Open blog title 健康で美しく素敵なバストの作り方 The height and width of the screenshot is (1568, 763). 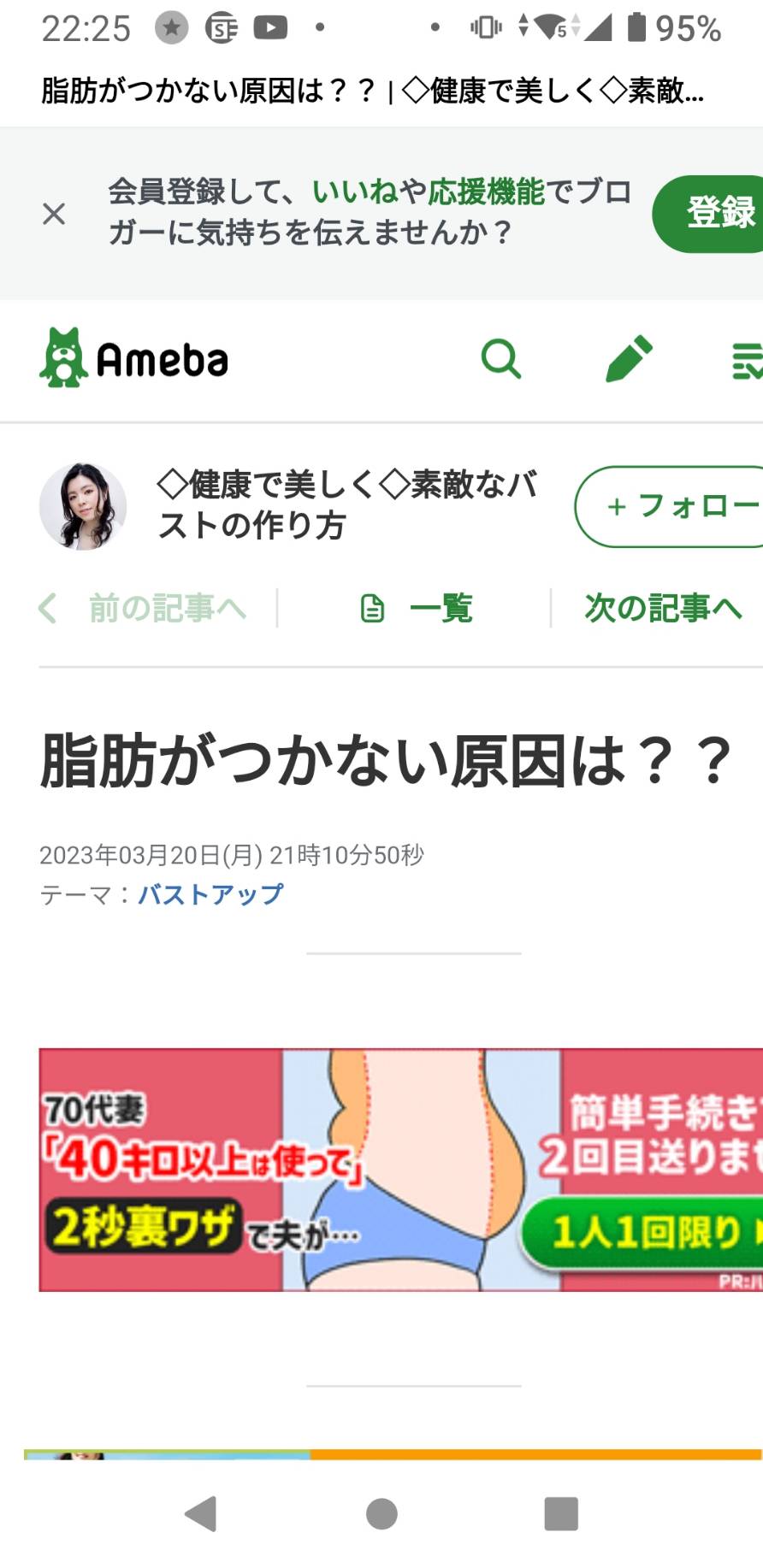347,504
